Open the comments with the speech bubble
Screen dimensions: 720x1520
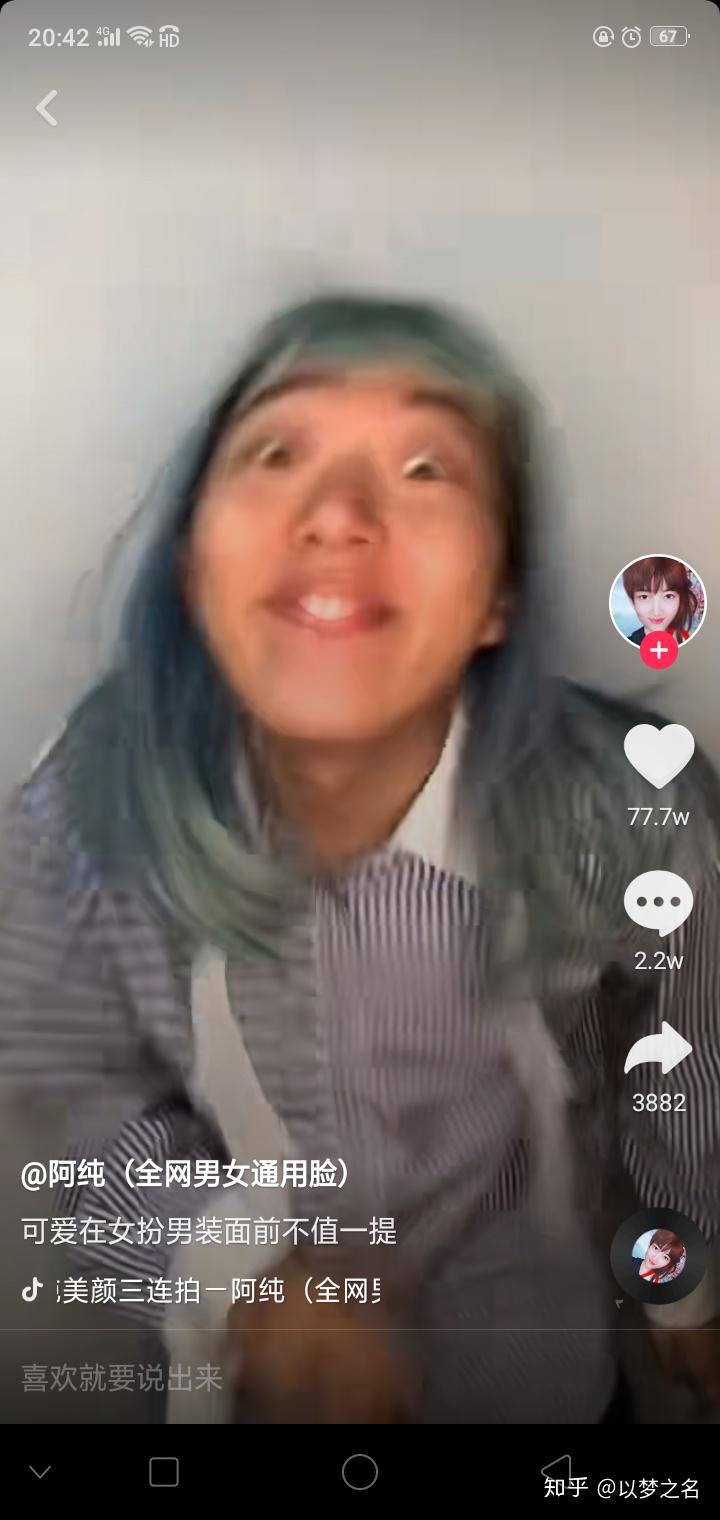coord(658,903)
